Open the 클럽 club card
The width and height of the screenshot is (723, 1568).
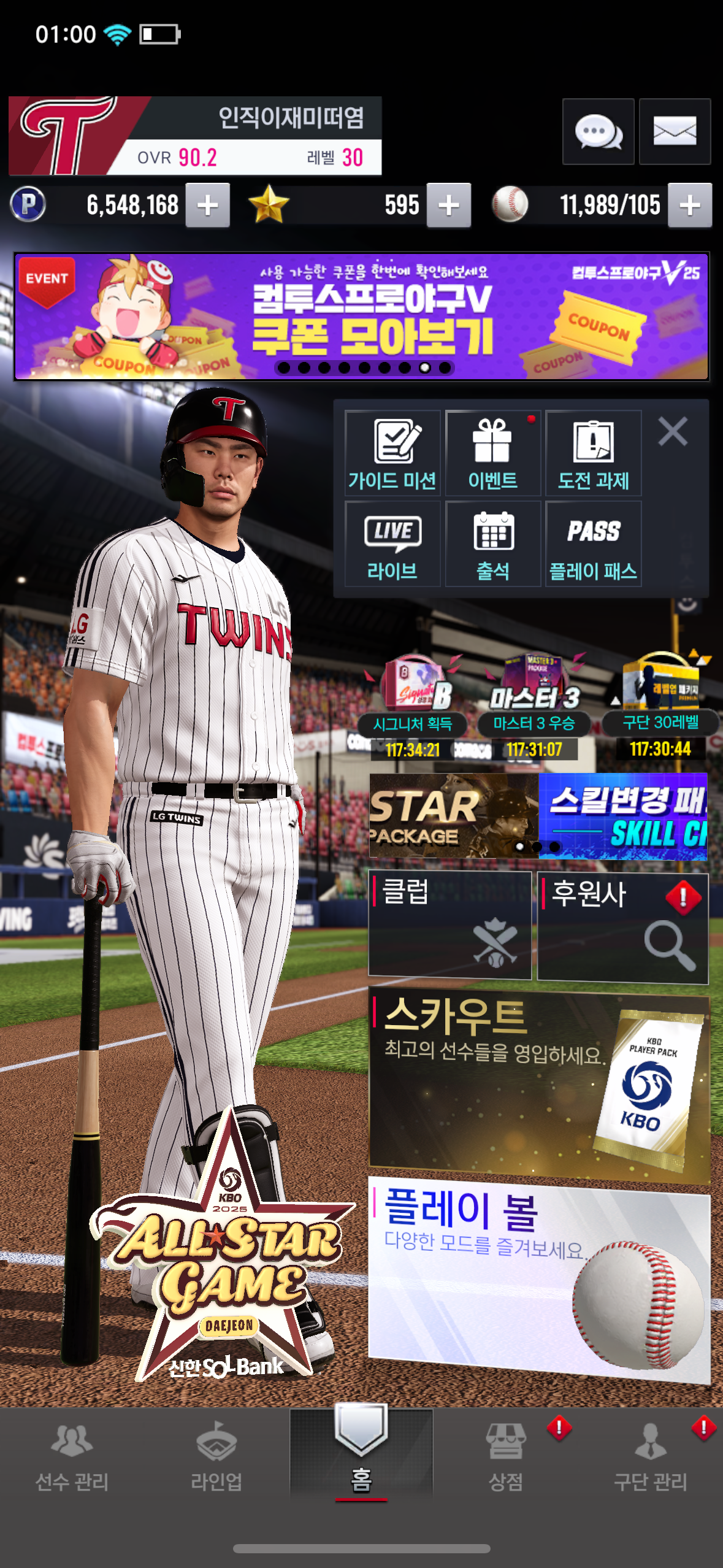point(449,924)
